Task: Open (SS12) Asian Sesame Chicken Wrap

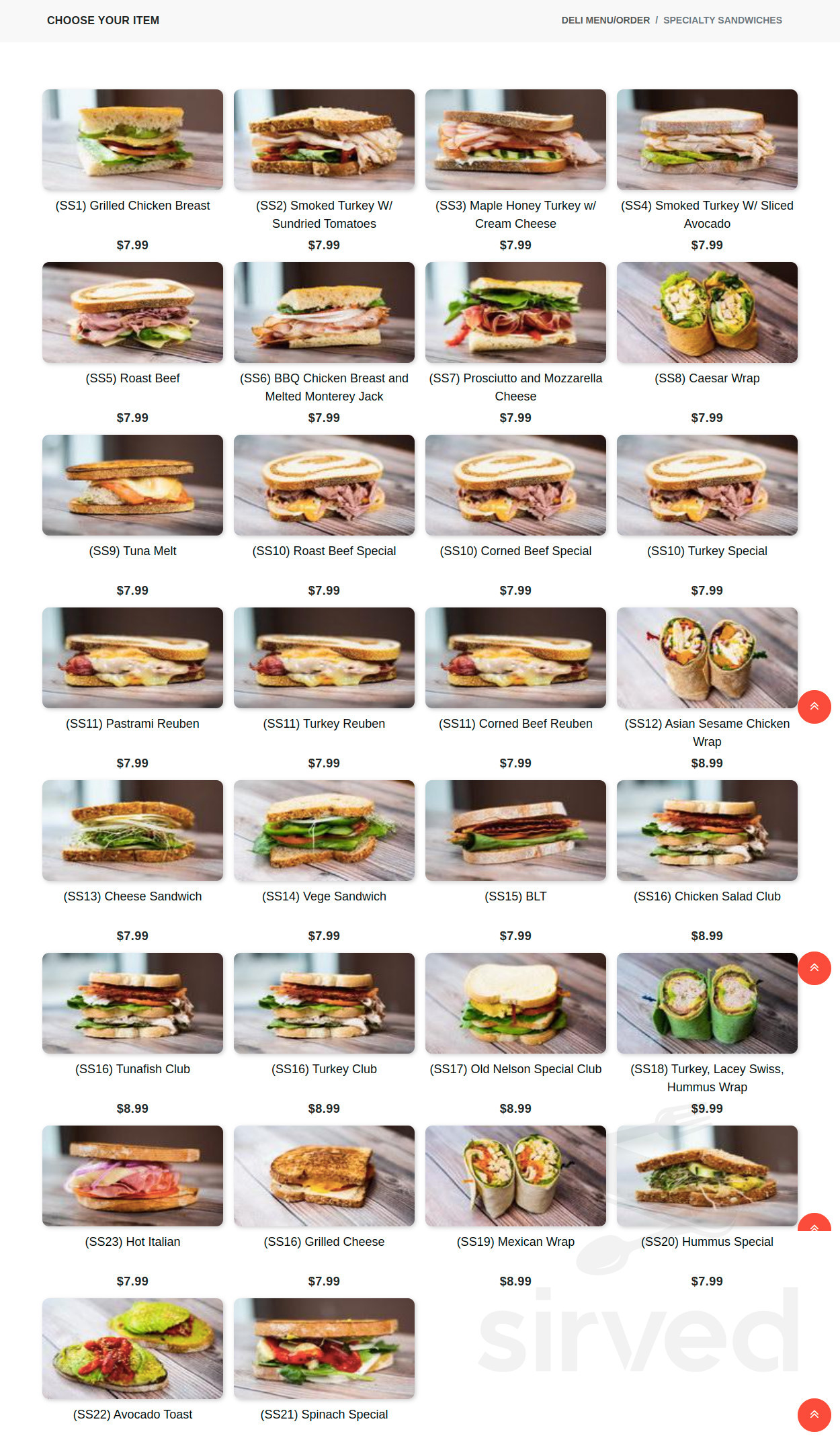Action: pos(707,657)
